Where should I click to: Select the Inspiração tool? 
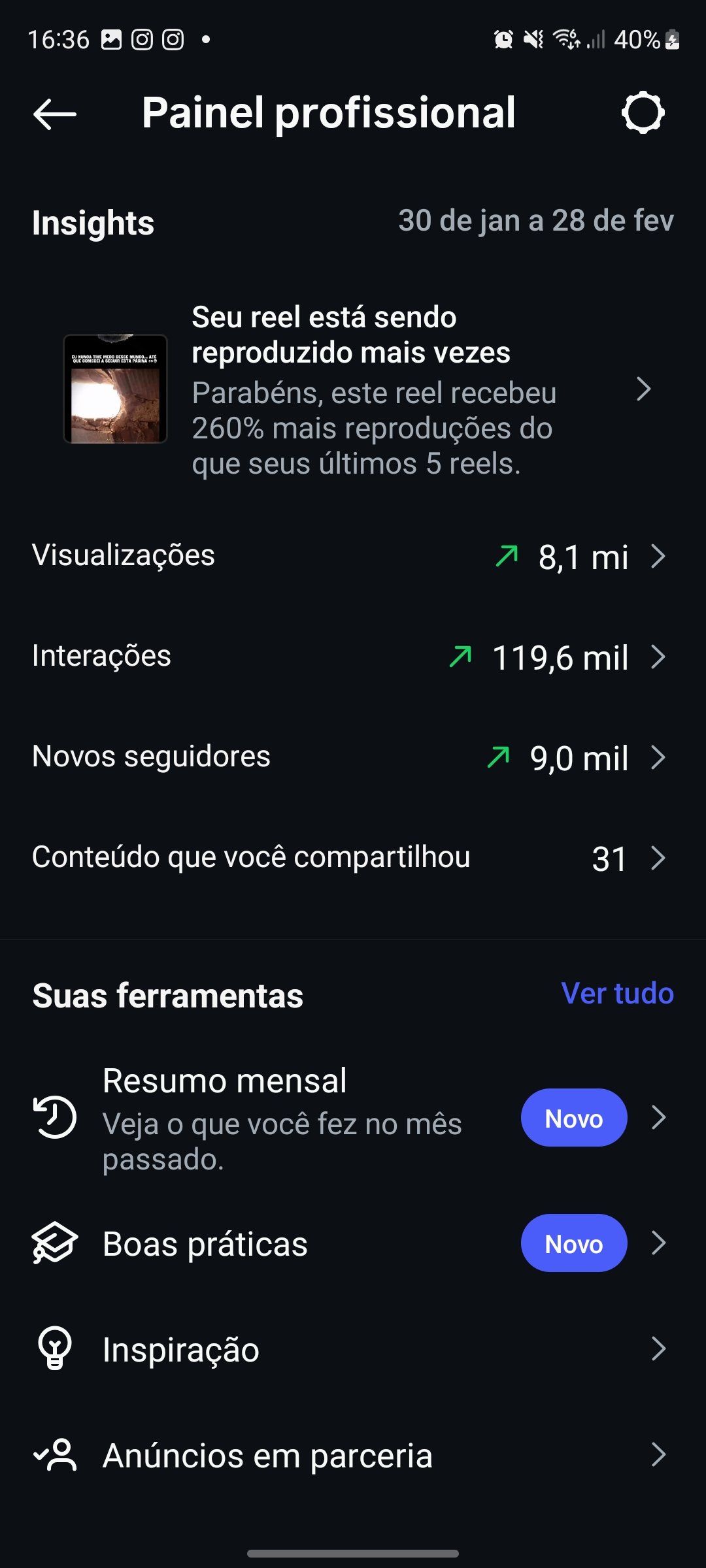pos(353,1349)
